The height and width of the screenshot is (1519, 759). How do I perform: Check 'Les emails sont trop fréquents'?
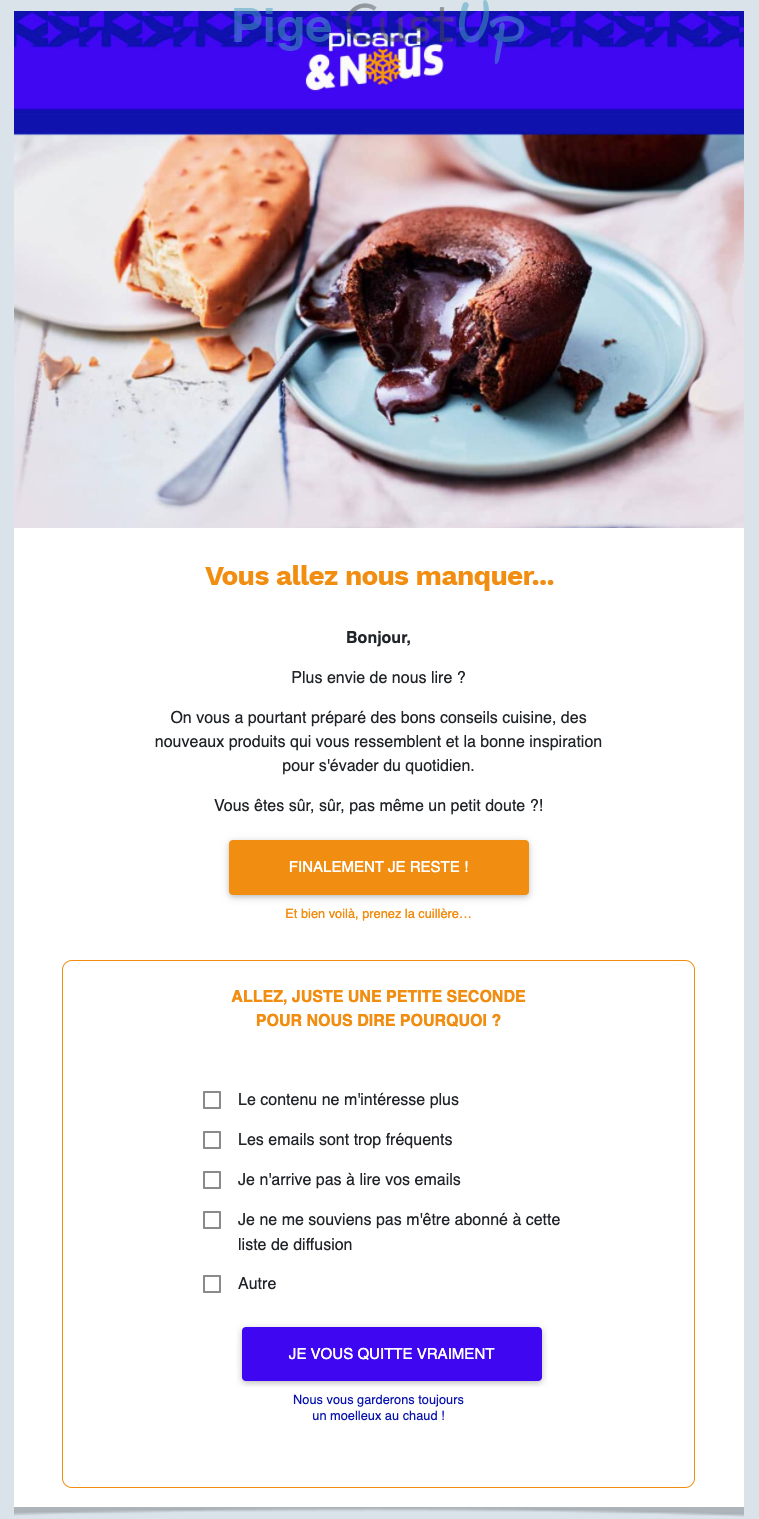211,1139
